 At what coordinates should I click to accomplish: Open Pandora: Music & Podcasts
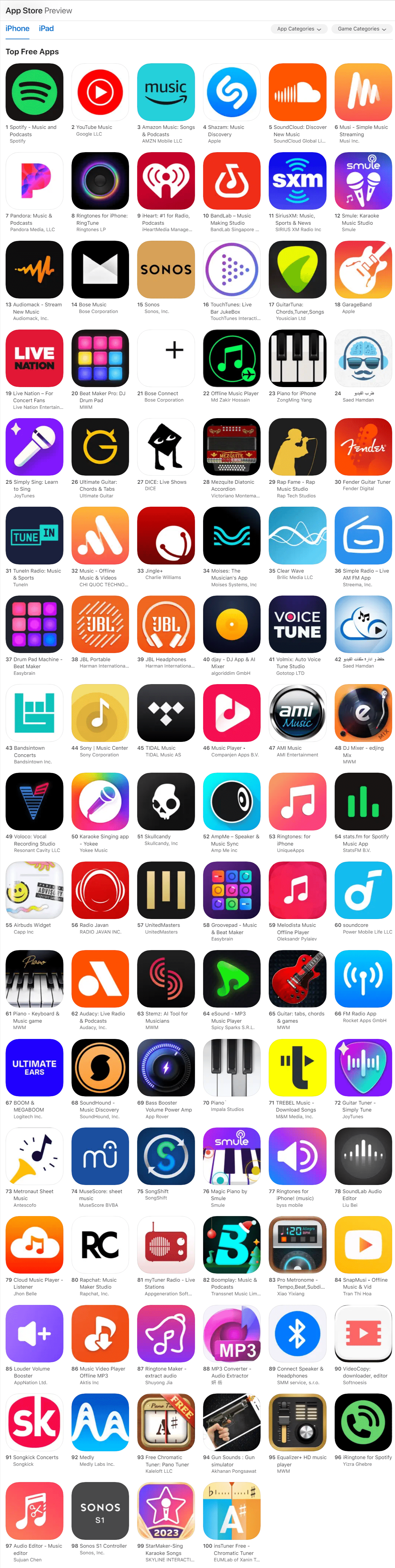pos(34,181)
